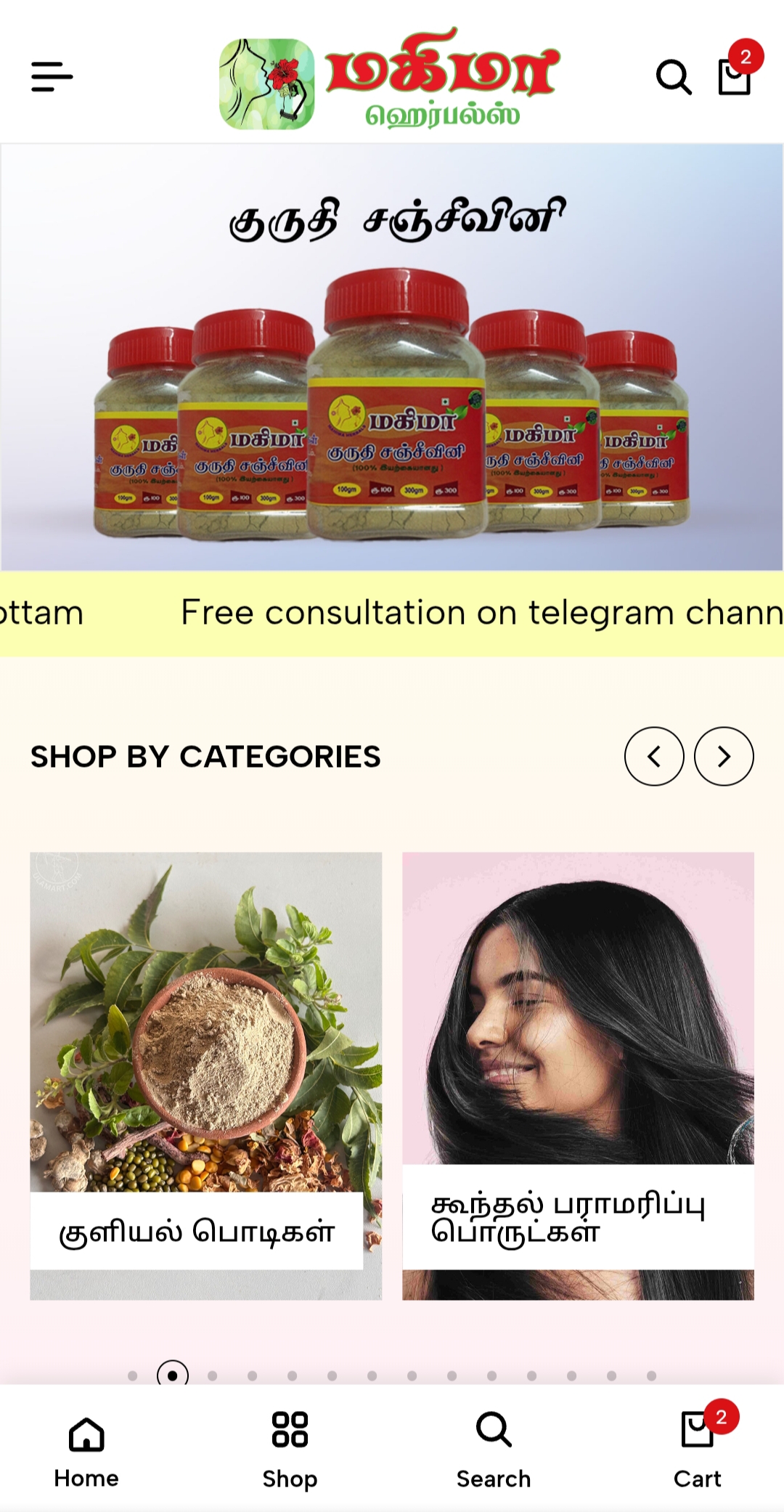Jump to the first category page dot
The height and width of the screenshot is (1512, 784).
coord(132,1375)
